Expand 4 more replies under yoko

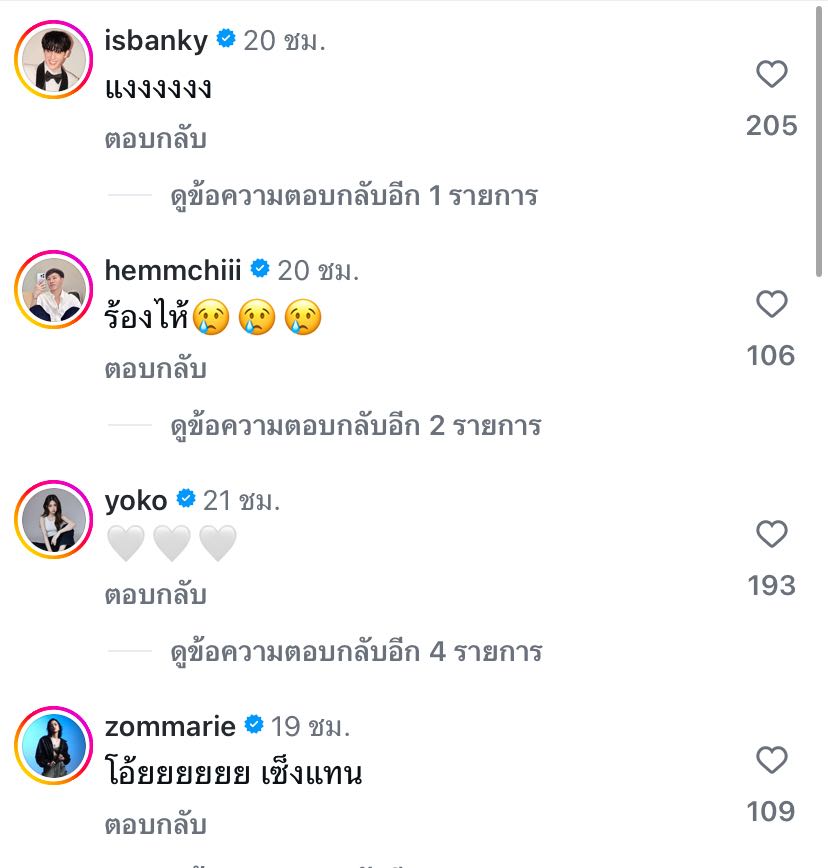click(x=356, y=653)
